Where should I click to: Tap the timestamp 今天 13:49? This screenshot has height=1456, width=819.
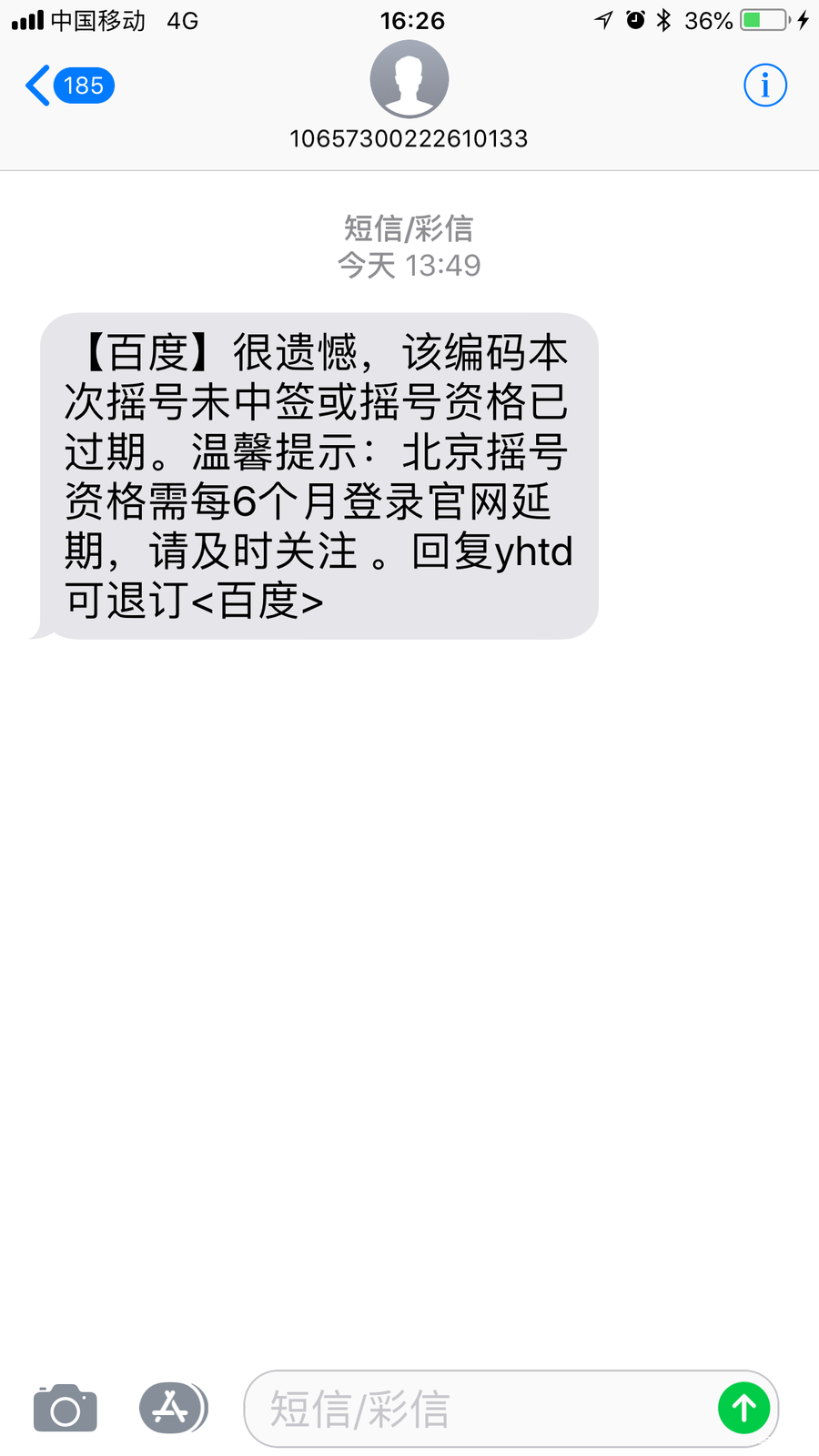[x=409, y=265]
